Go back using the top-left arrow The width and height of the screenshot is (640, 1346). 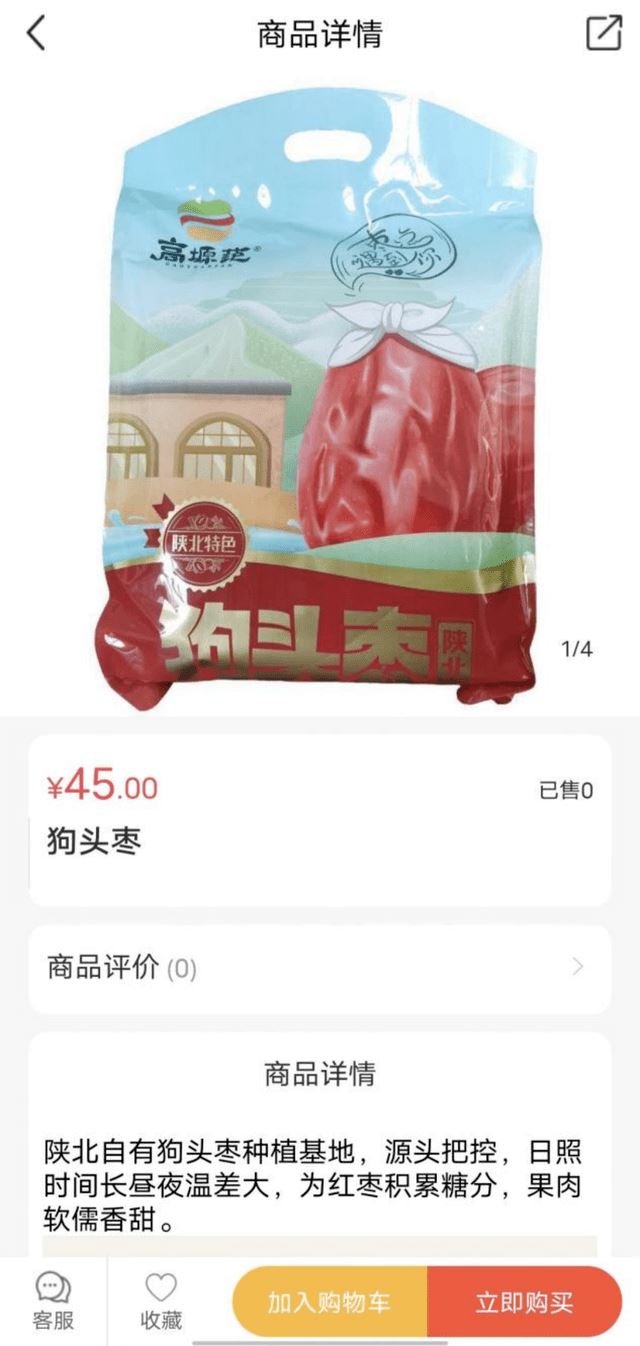[36, 34]
